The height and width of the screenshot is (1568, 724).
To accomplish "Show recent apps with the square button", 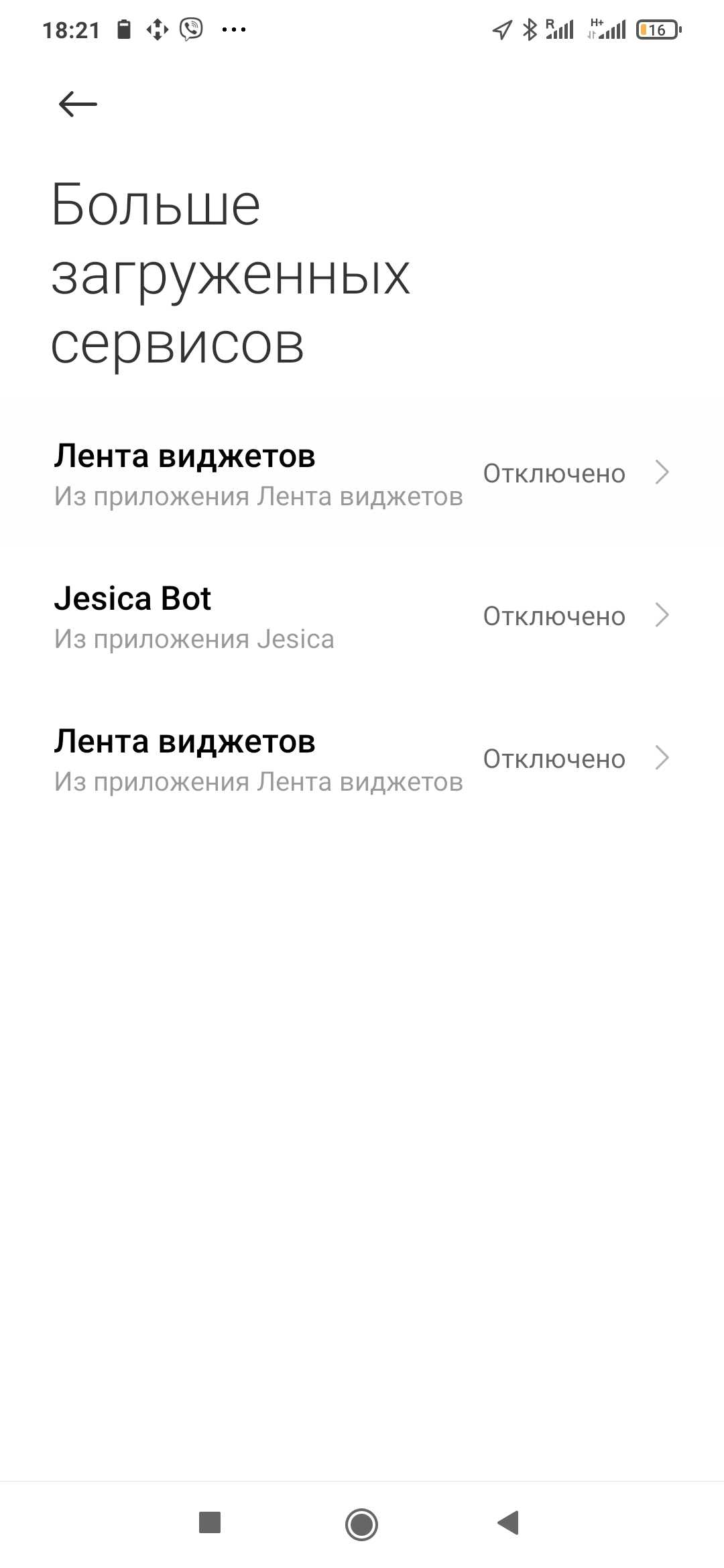I will 210,1522.
